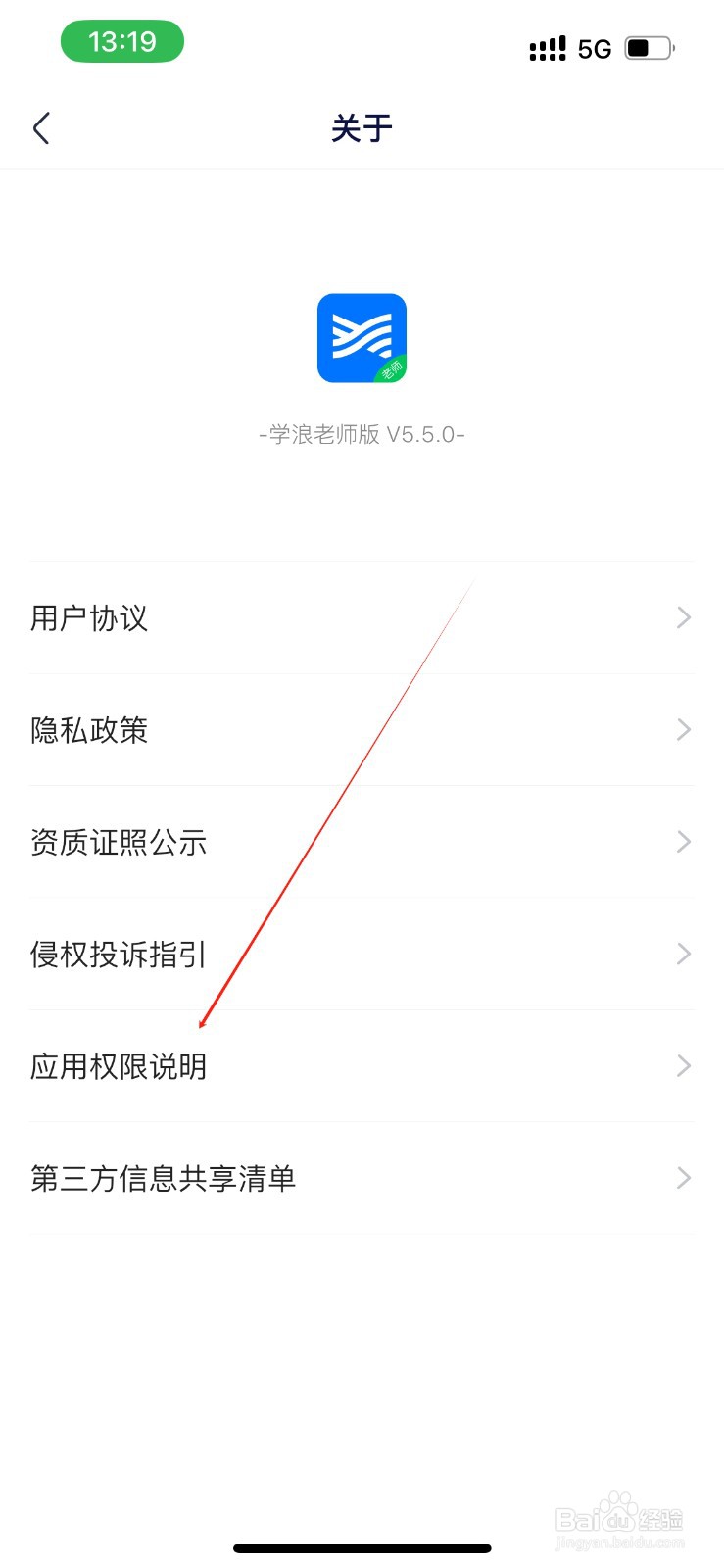Select the 资质证照公示 menu entry
Screen dimensions: 724x1568
pos(118,842)
